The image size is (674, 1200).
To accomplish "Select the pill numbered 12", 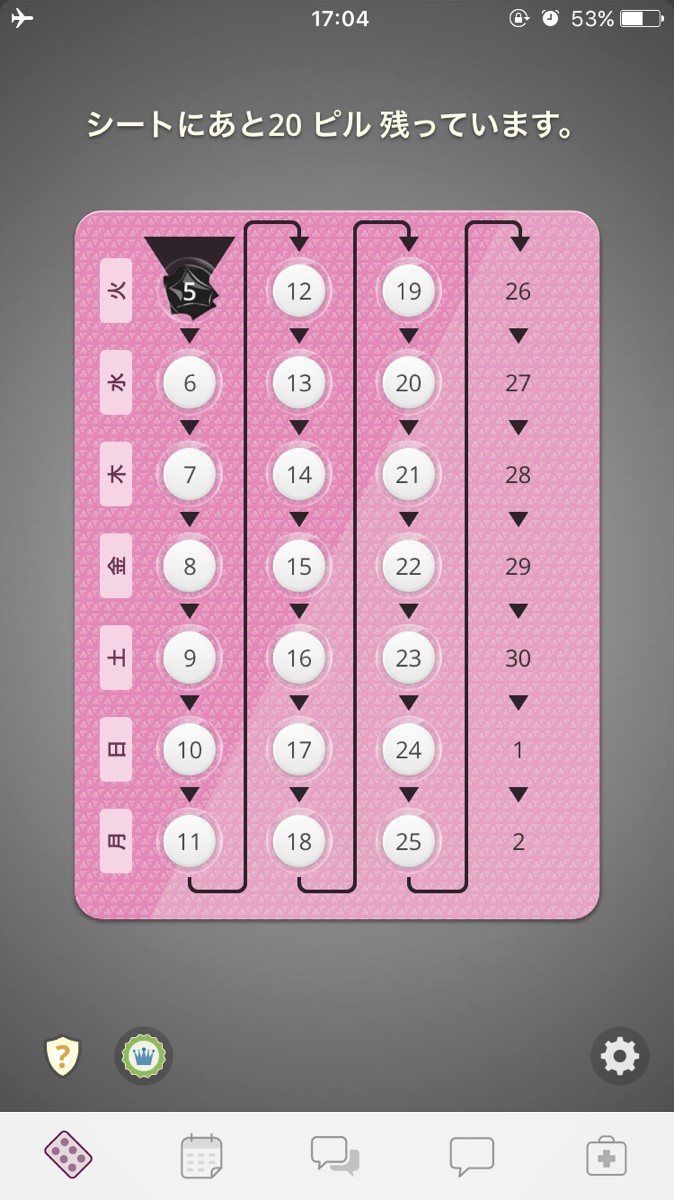I will pyautogui.click(x=299, y=291).
